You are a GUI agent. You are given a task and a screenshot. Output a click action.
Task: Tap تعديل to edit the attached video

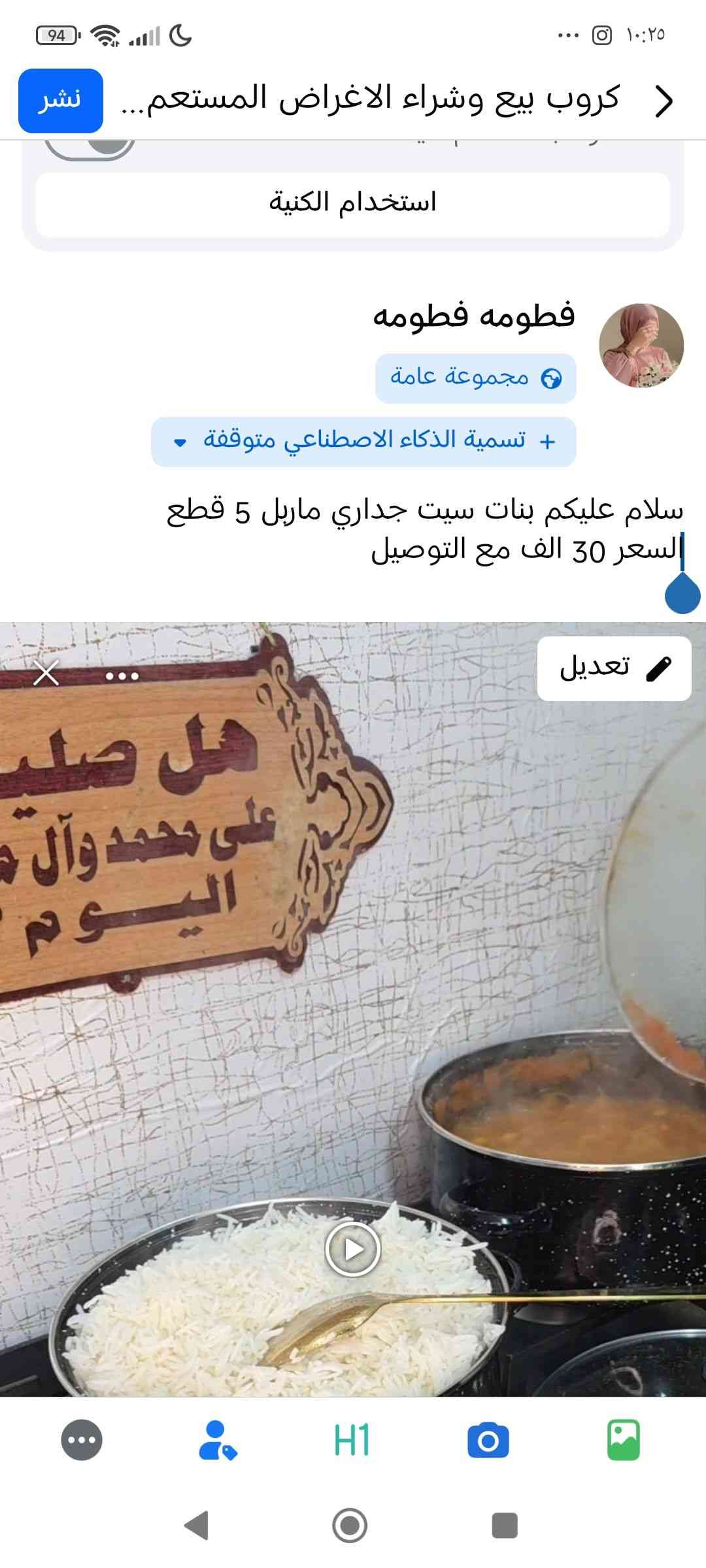(x=614, y=668)
